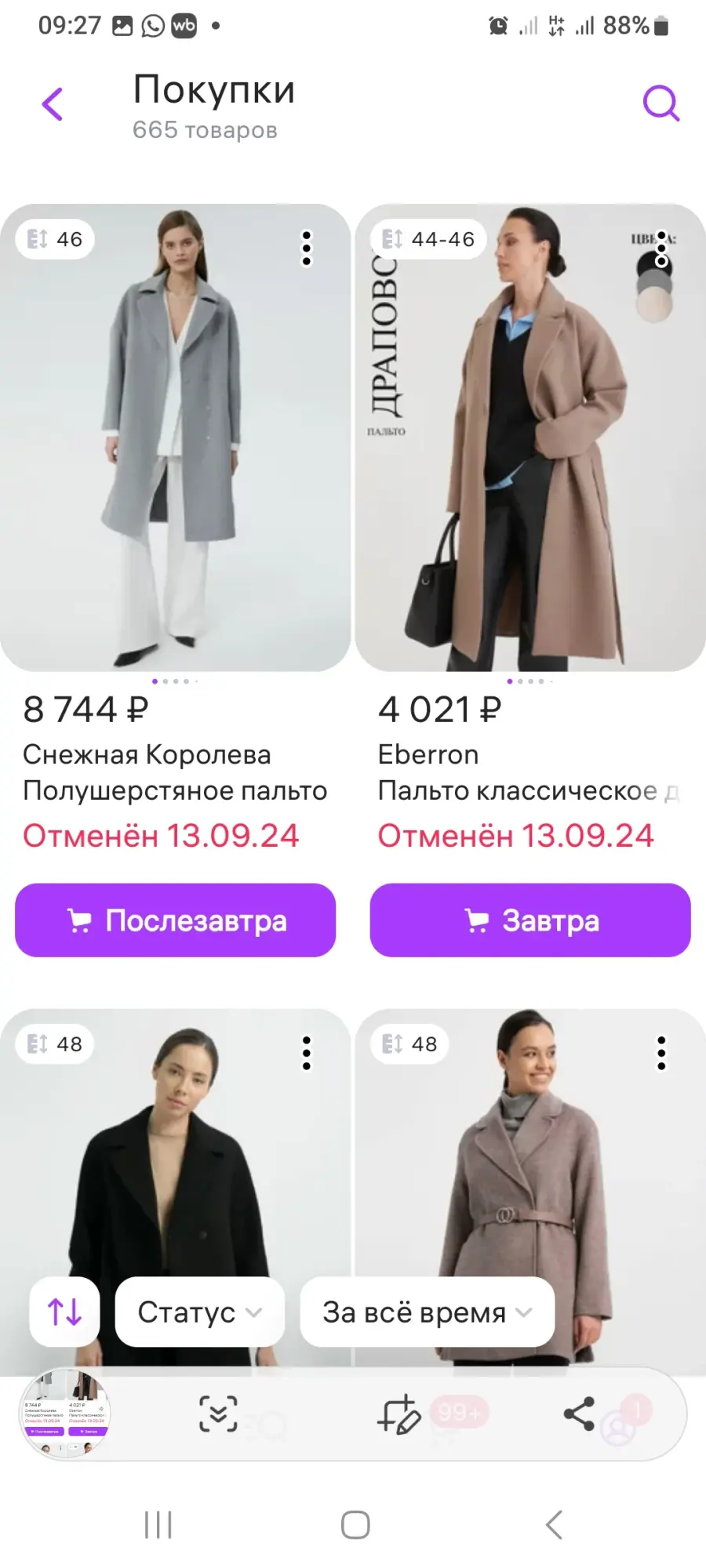Open the Eberron beige coat card

pos(530,437)
